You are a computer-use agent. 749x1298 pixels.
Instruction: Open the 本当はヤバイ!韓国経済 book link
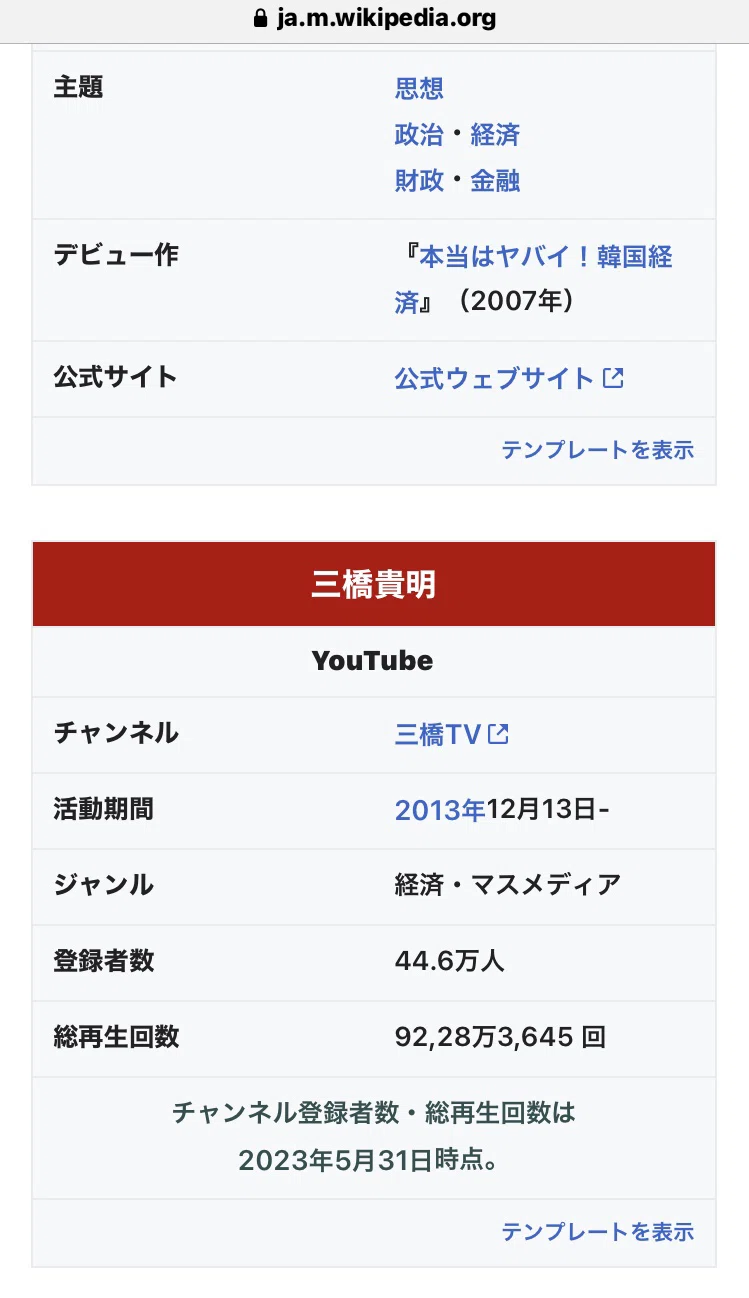[534, 279]
